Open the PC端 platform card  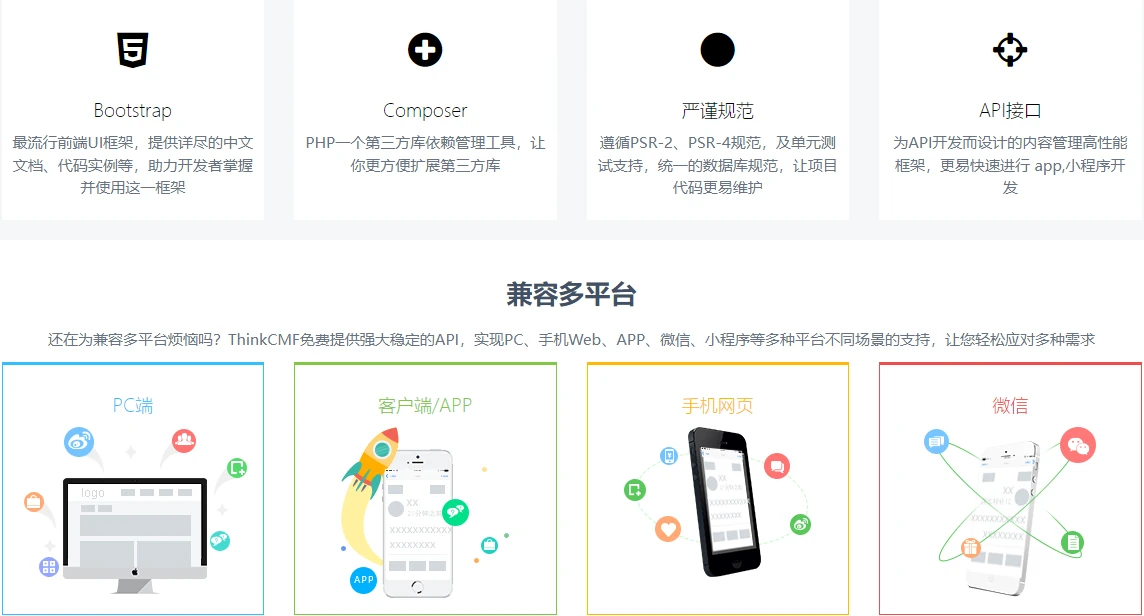click(x=133, y=490)
